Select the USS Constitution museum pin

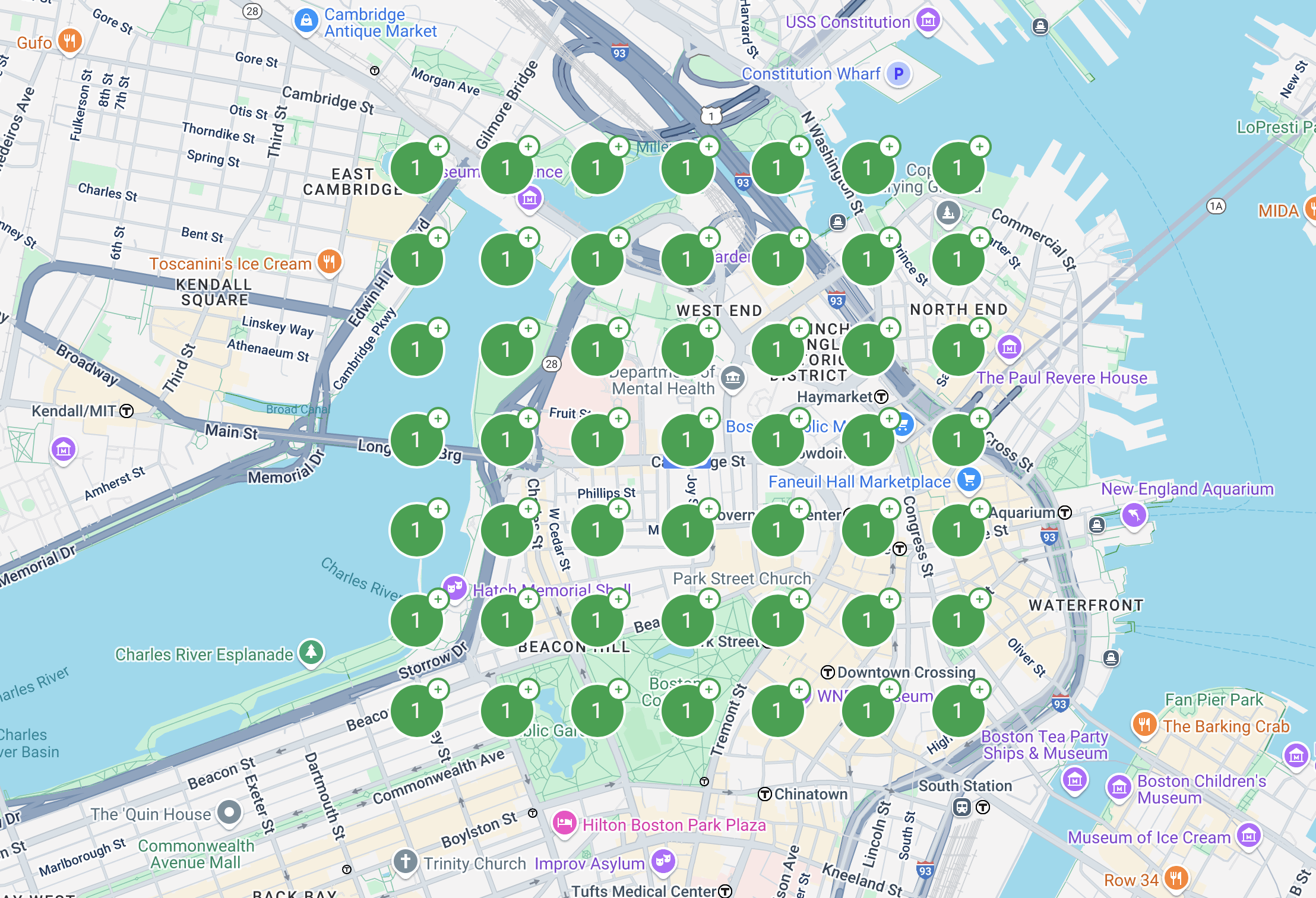pos(928,21)
